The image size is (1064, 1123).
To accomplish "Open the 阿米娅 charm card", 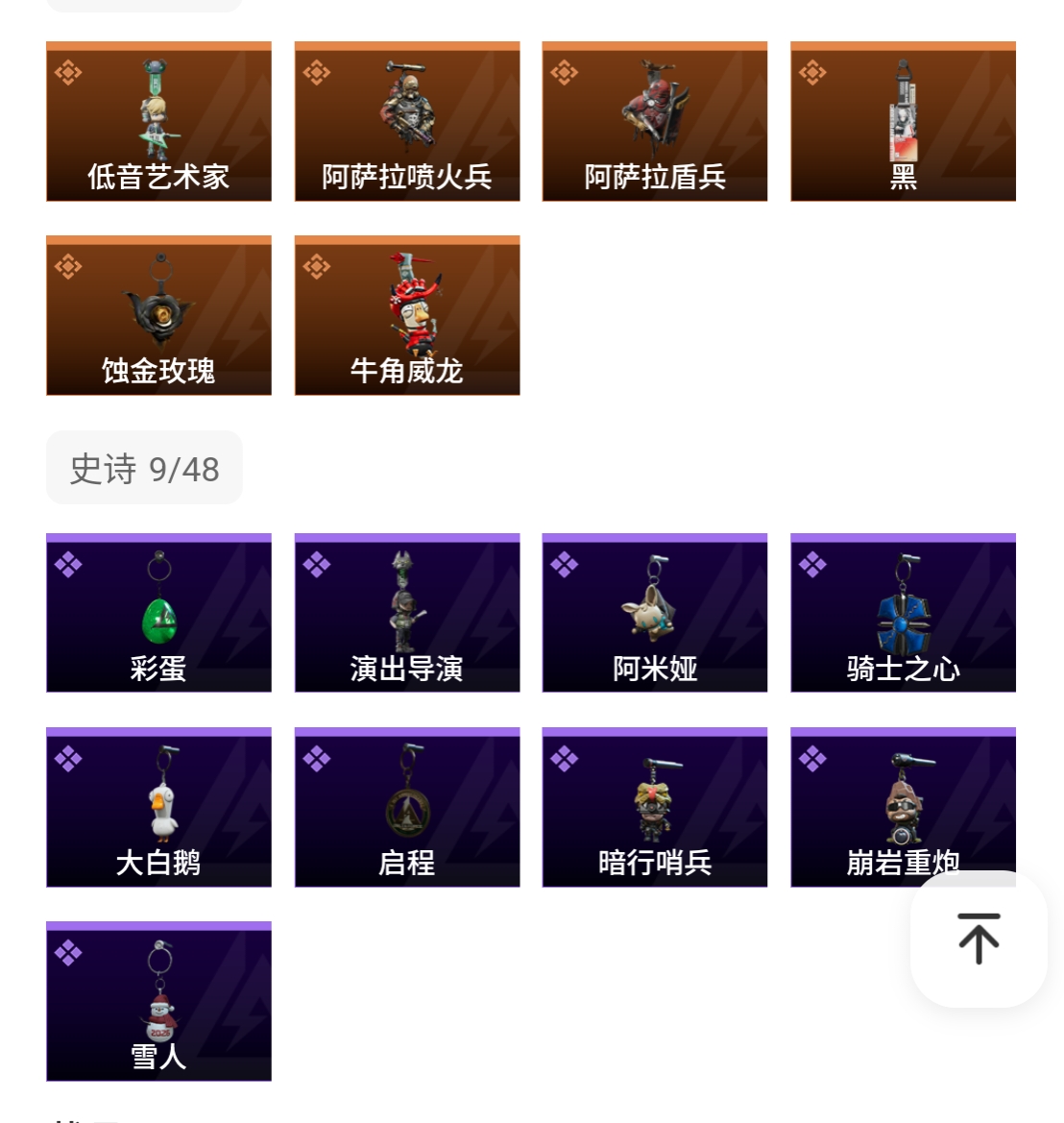I will point(655,614).
